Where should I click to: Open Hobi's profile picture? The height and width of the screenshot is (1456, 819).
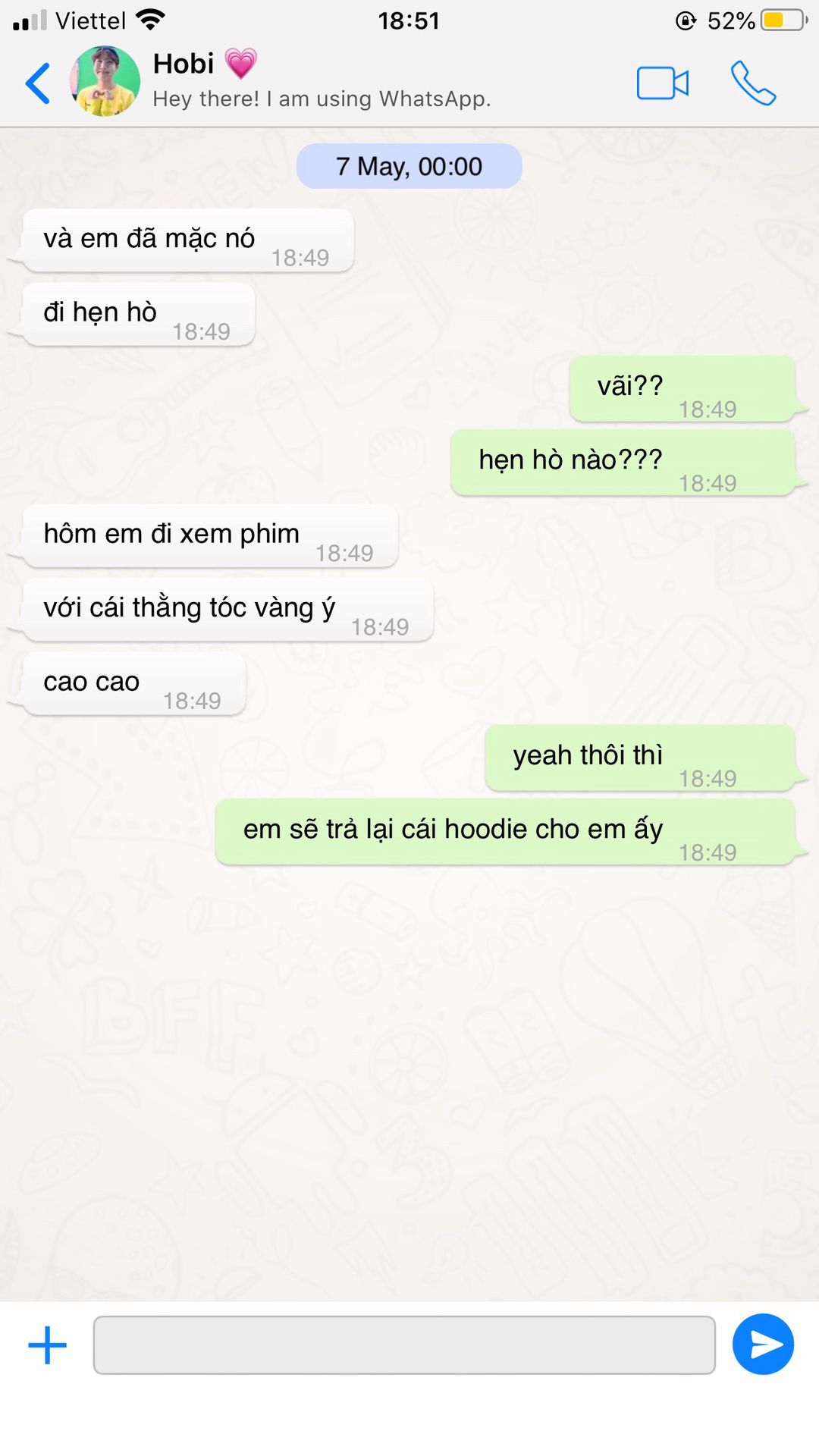point(105,81)
